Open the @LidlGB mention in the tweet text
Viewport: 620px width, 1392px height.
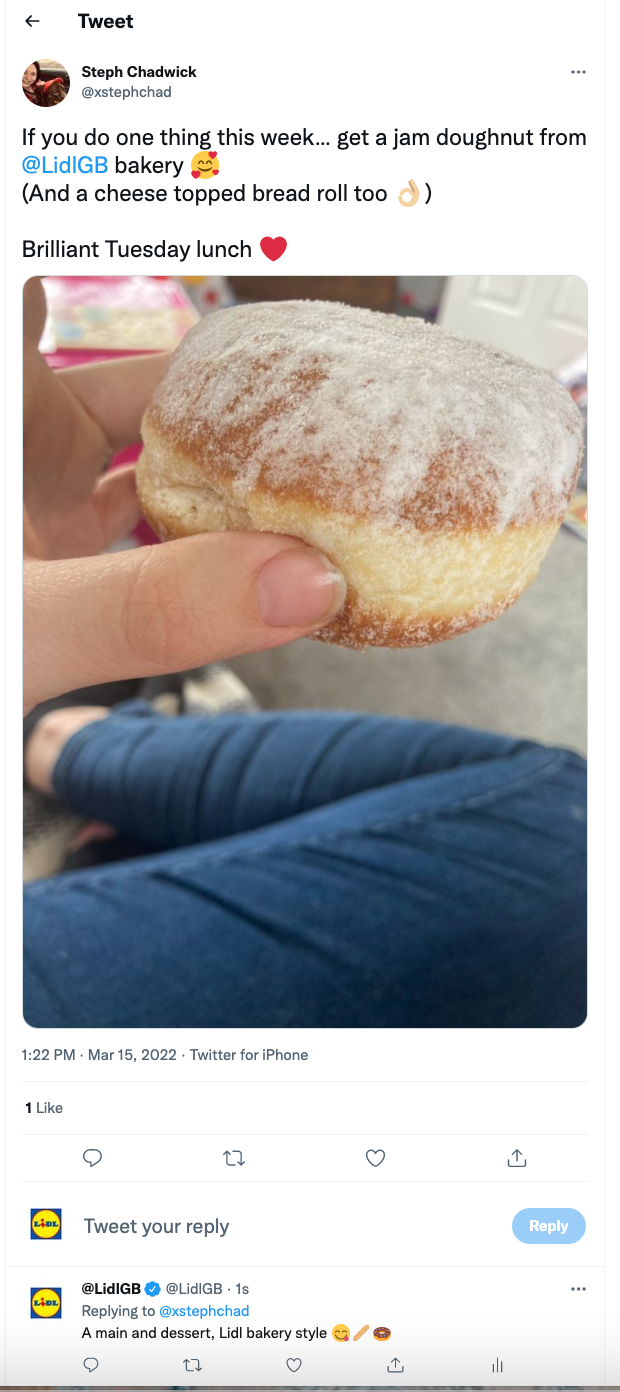pos(65,165)
